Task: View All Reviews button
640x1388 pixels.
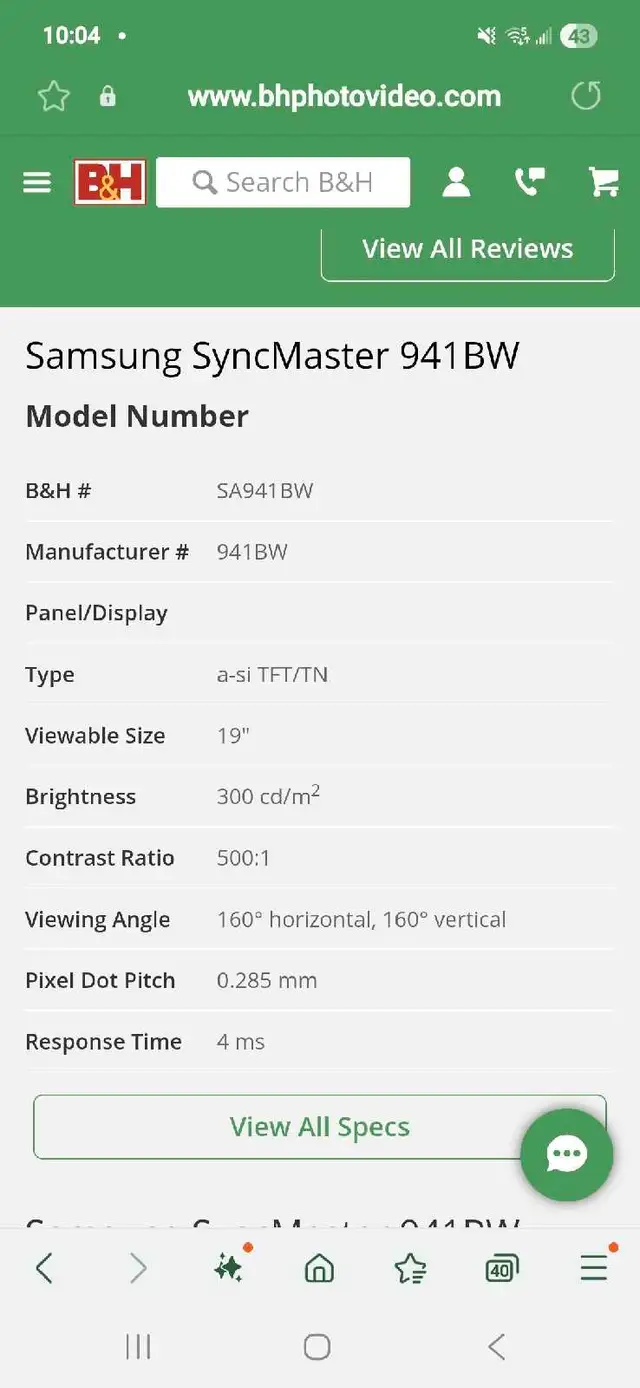Action: pyautogui.click(x=468, y=250)
